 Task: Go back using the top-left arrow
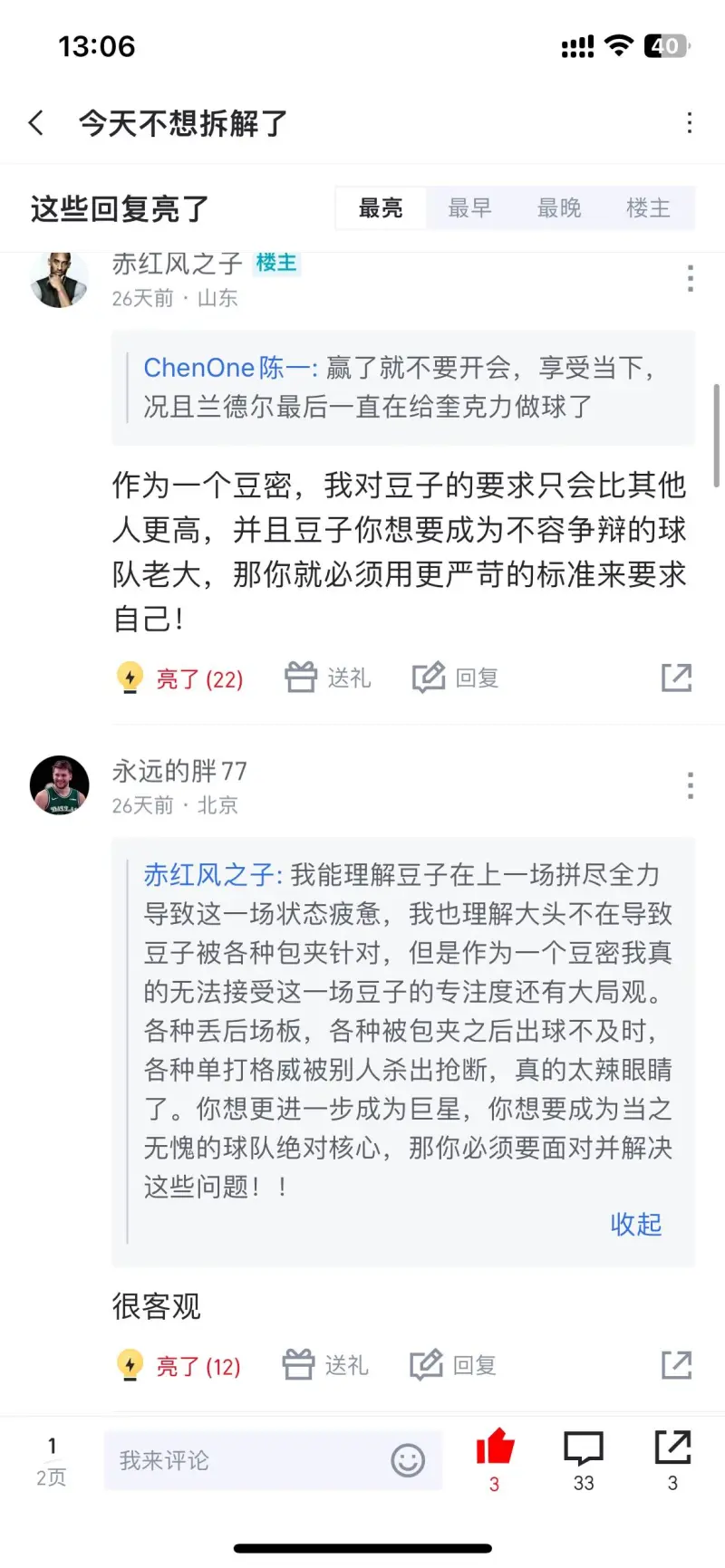click(x=36, y=122)
